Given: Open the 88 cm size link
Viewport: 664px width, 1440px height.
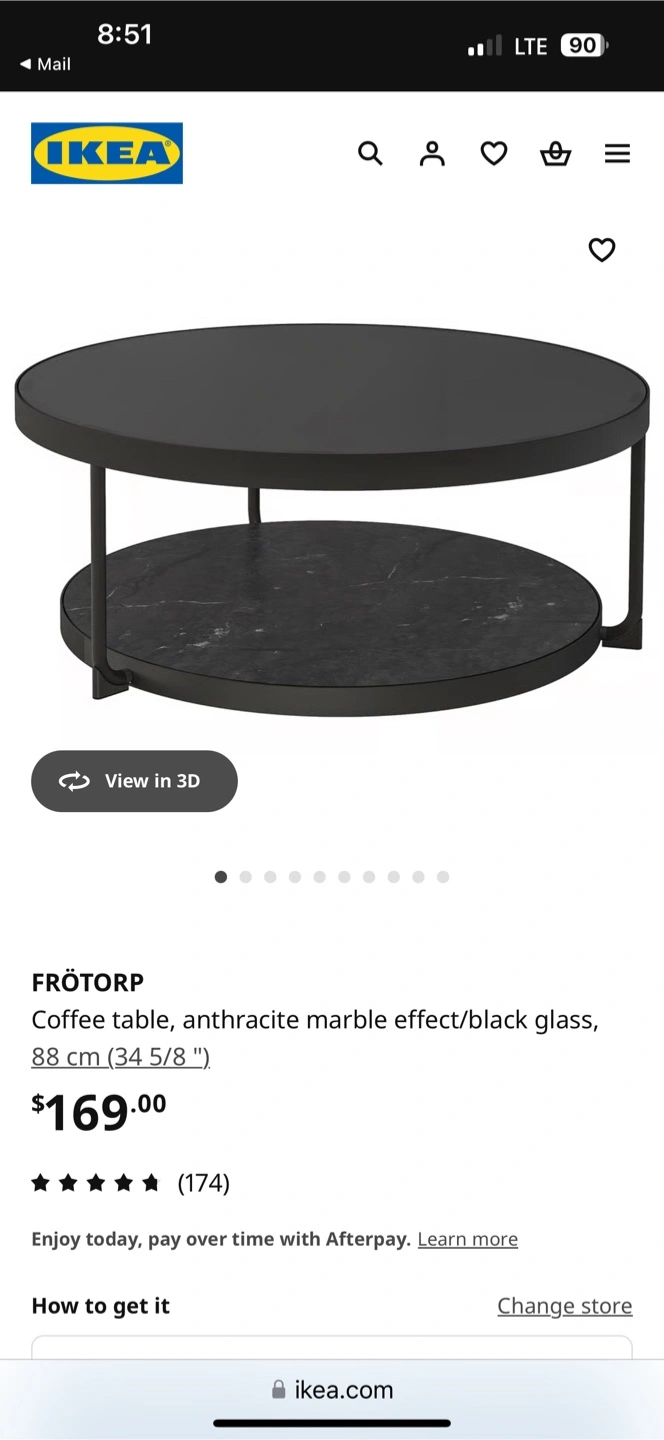Looking at the screenshot, I should [x=120, y=1056].
